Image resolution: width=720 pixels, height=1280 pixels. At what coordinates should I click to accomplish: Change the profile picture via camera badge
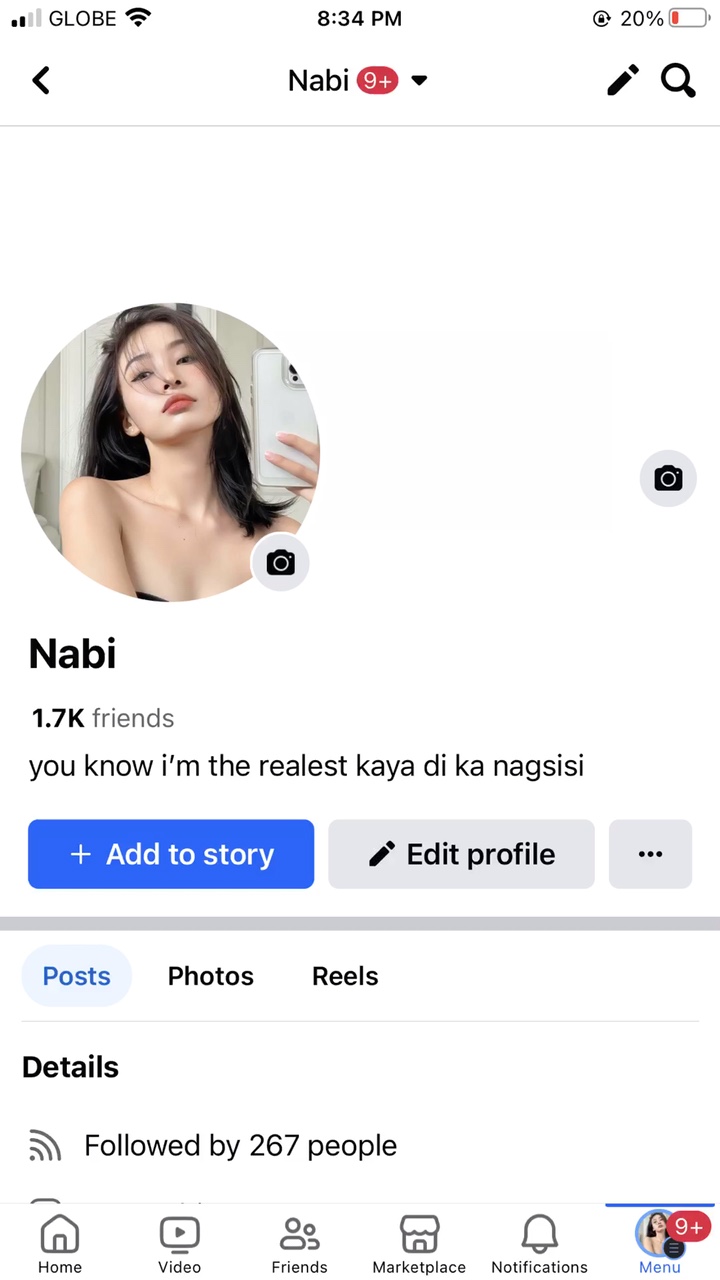click(x=281, y=563)
